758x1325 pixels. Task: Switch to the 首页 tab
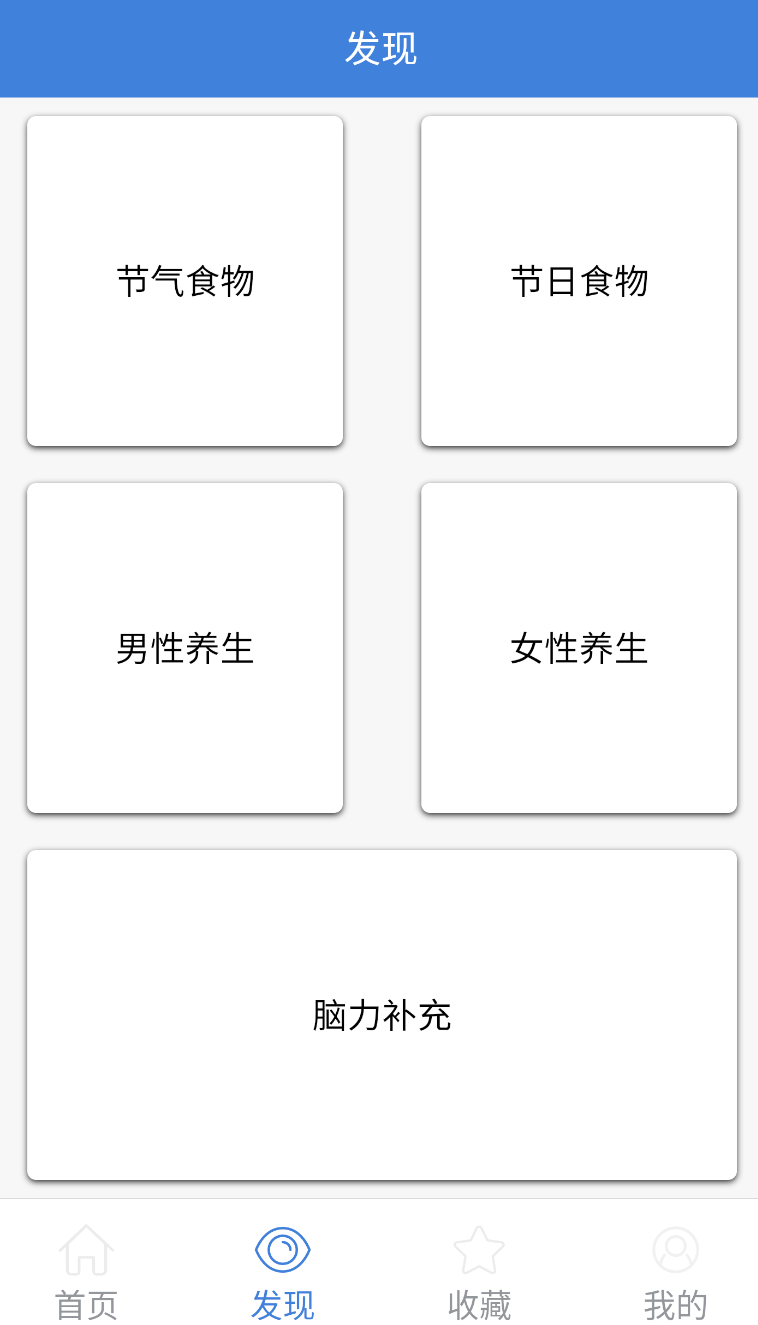click(x=87, y=1275)
